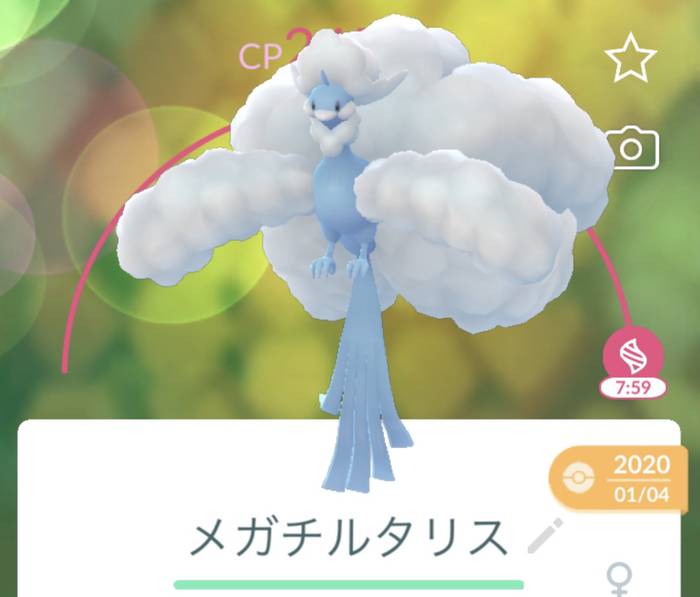Edit the nickname メガチルタリス with pencil

point(545,536)
